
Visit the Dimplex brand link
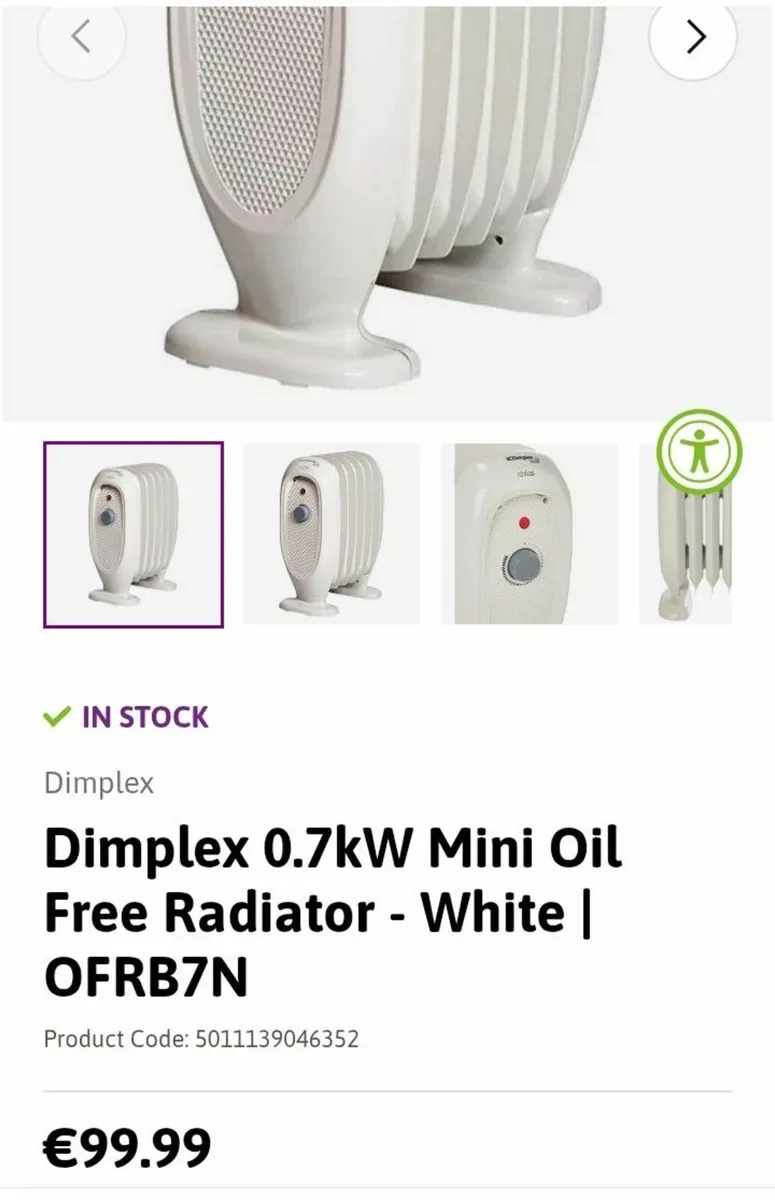(x=97, y=784)
